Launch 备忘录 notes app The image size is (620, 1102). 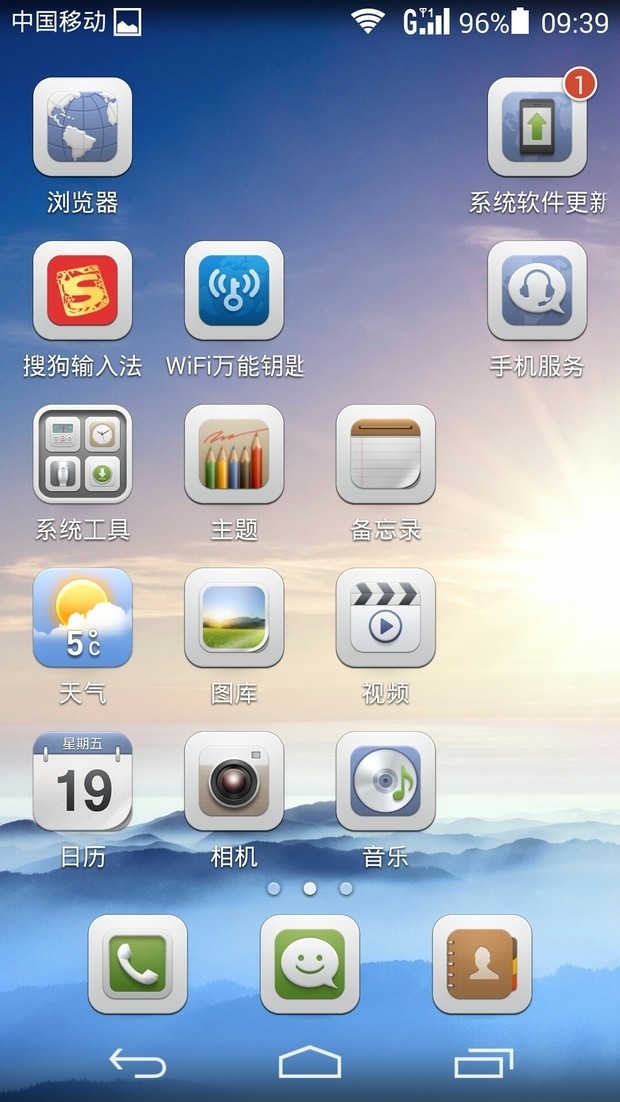385,454
